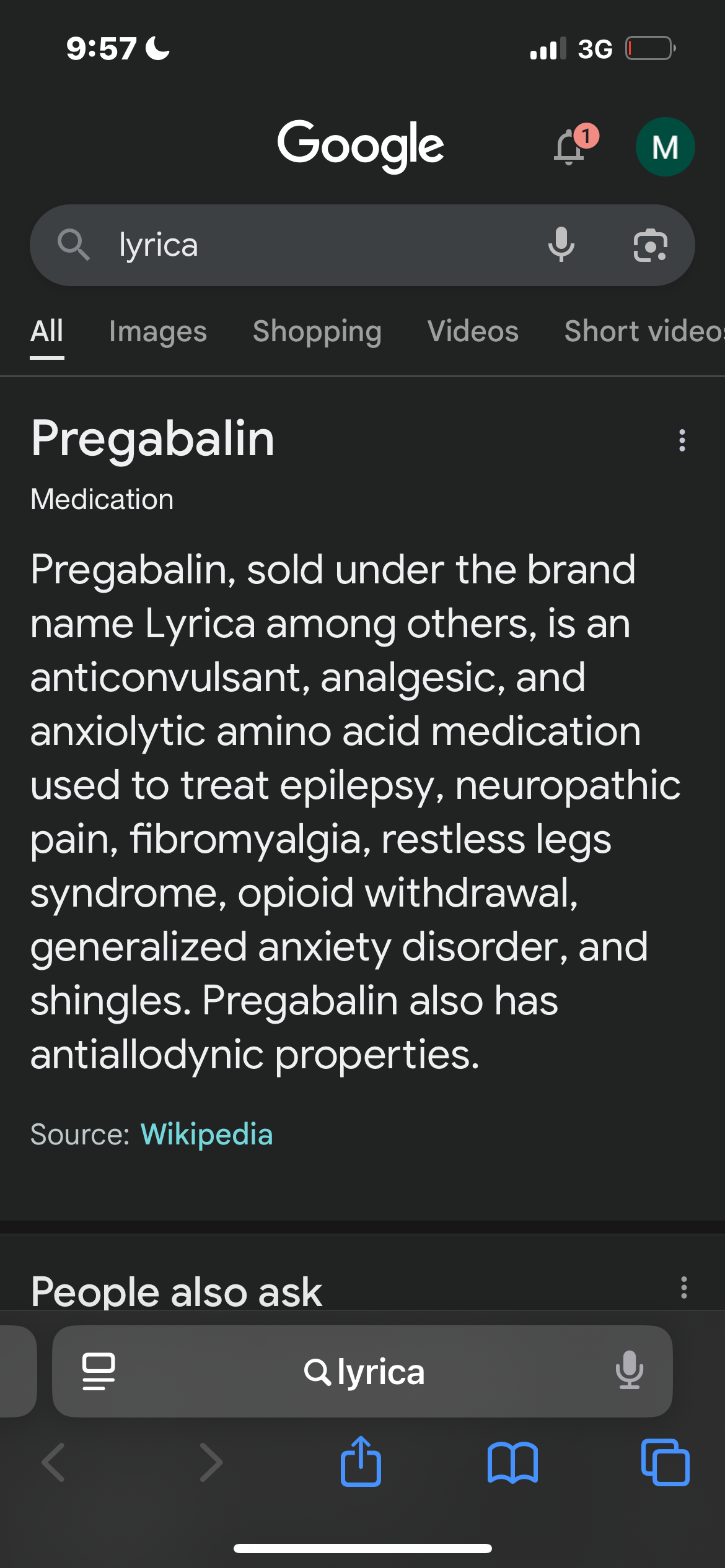Open Google Lens camera search

pos(651,245)
